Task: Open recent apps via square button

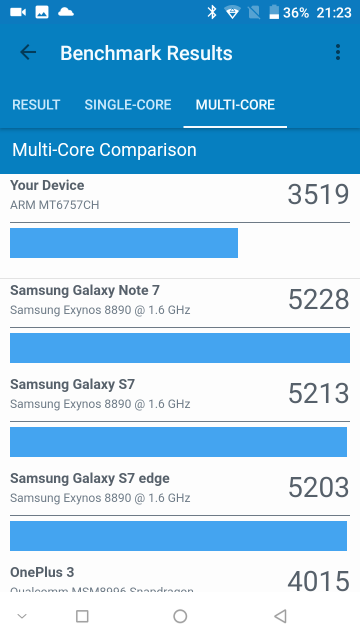Action: pyautogui.click(x=82, y=616)
